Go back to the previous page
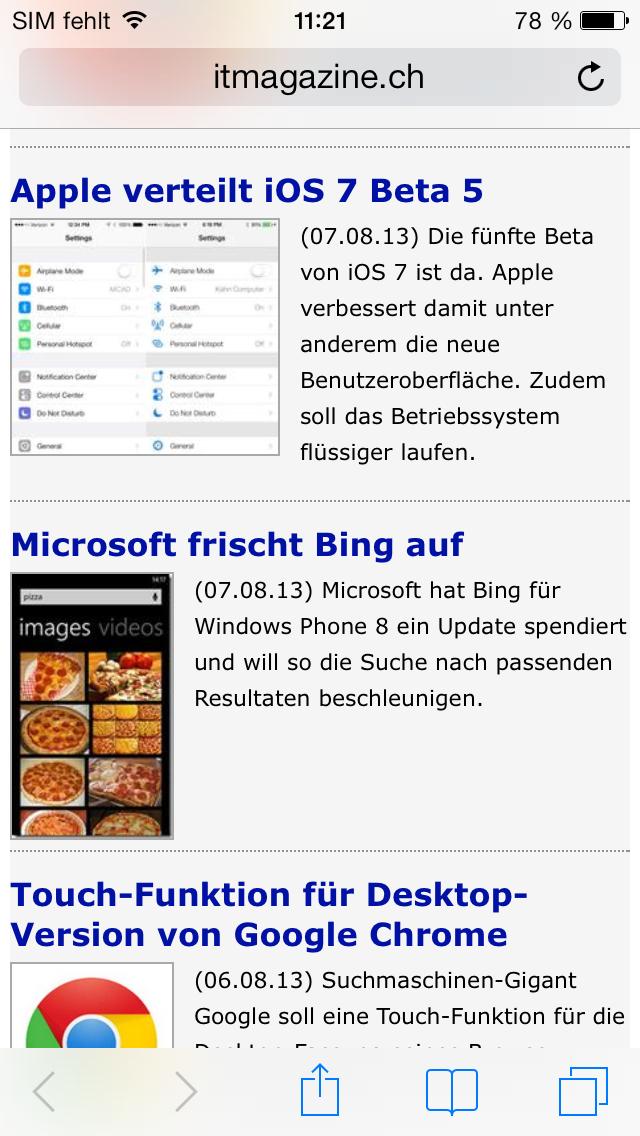 pyautogui.click(x=44, y=1091)
